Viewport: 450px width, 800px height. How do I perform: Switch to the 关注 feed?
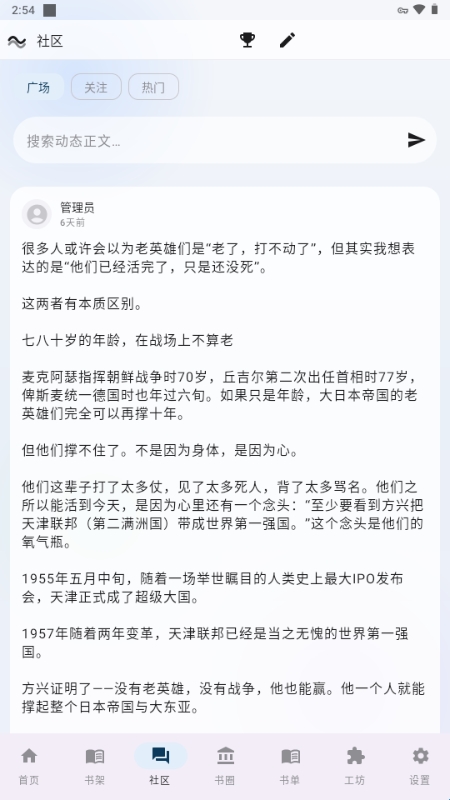coord(96,87)
